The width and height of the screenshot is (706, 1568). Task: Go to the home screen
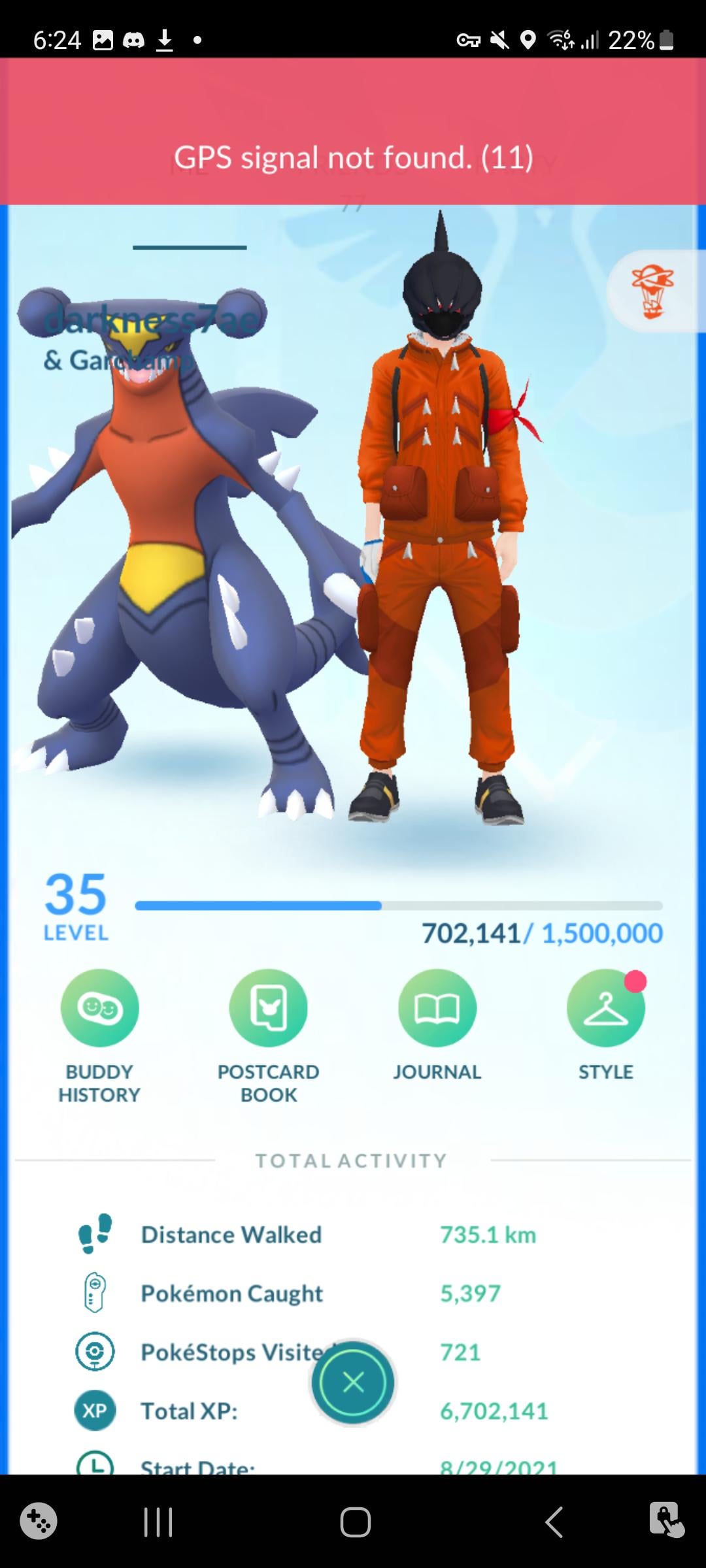[355, 1522]
